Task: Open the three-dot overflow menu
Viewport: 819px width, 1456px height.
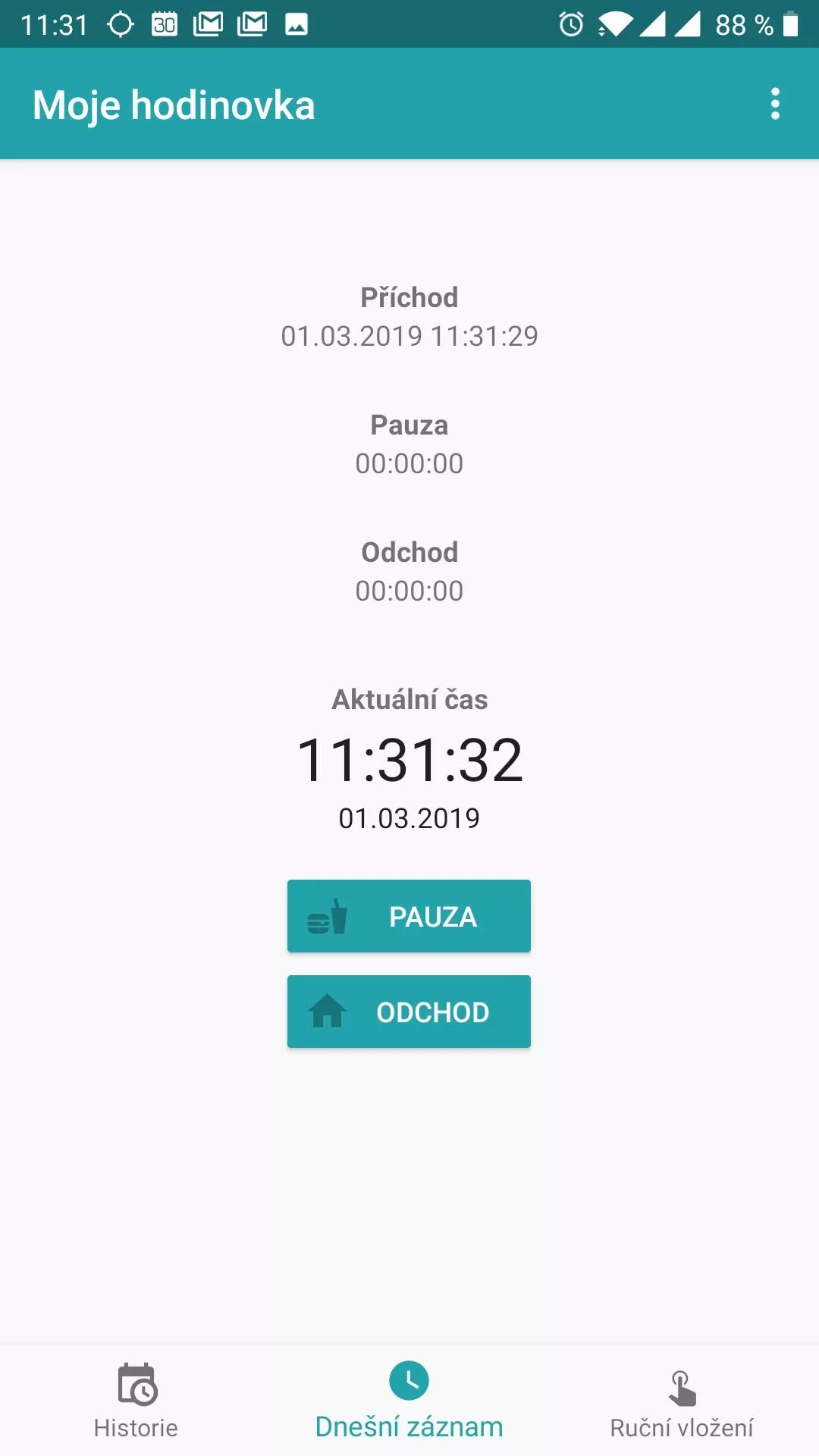Action: pyautogui.click(x=775, y=104)
